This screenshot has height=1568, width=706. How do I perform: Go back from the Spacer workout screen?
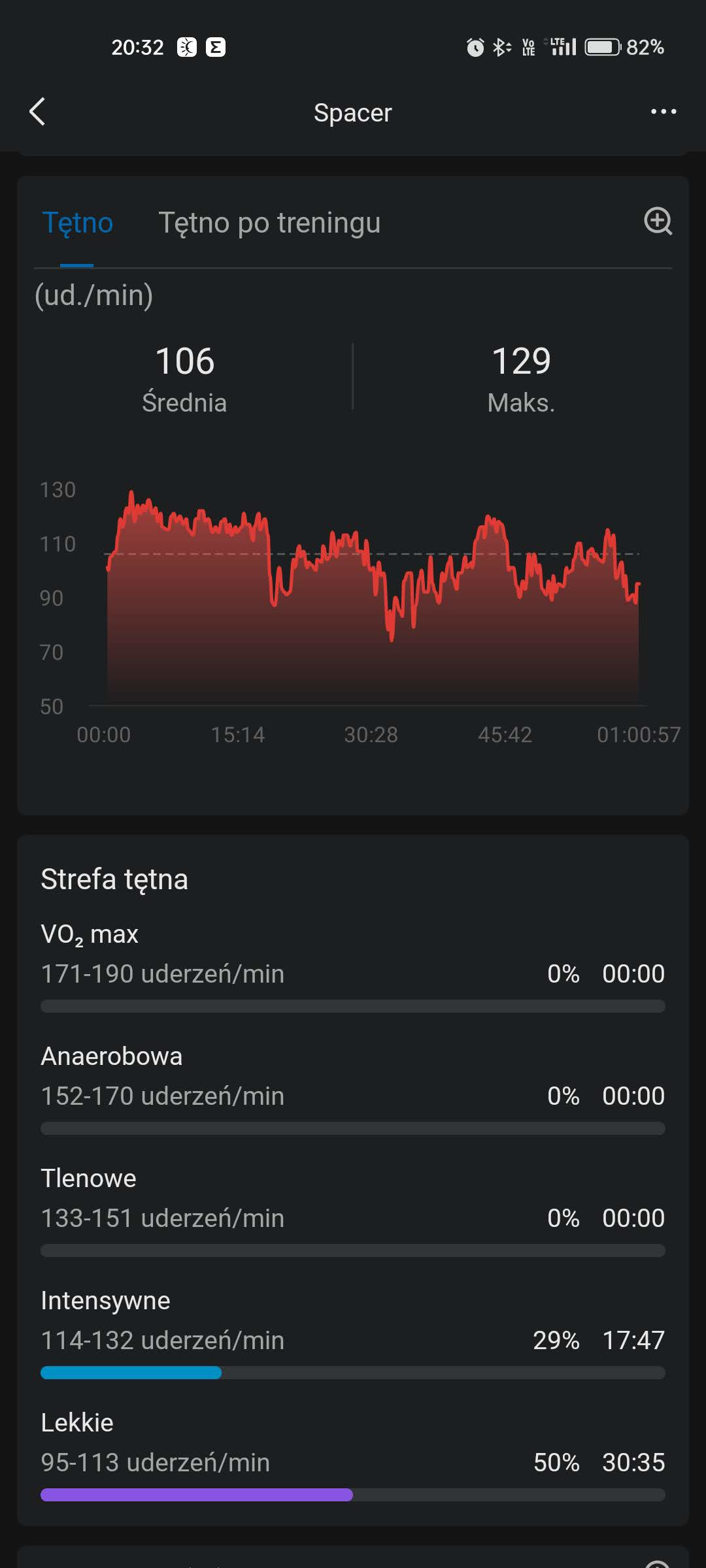38,112
